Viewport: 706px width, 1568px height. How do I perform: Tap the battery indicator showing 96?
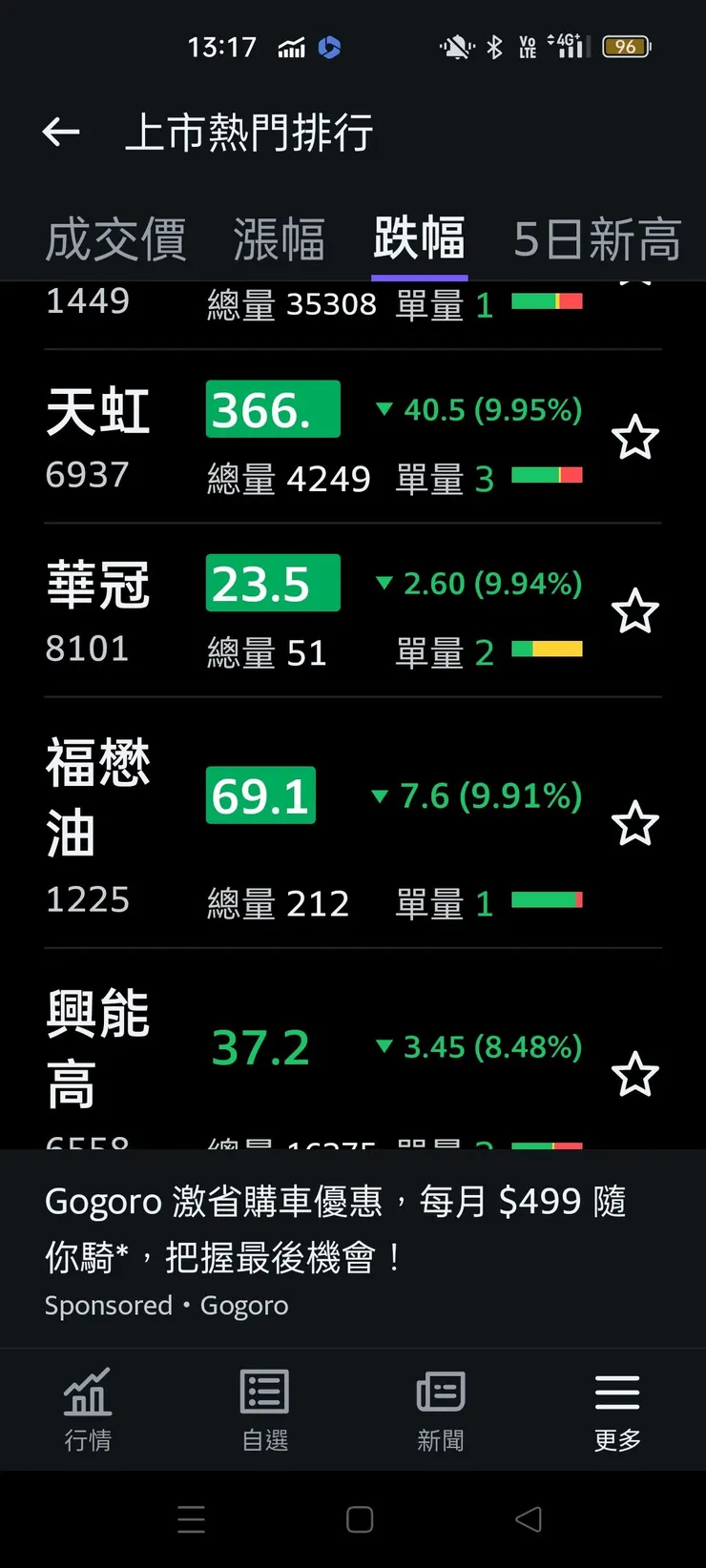point(627,46)
